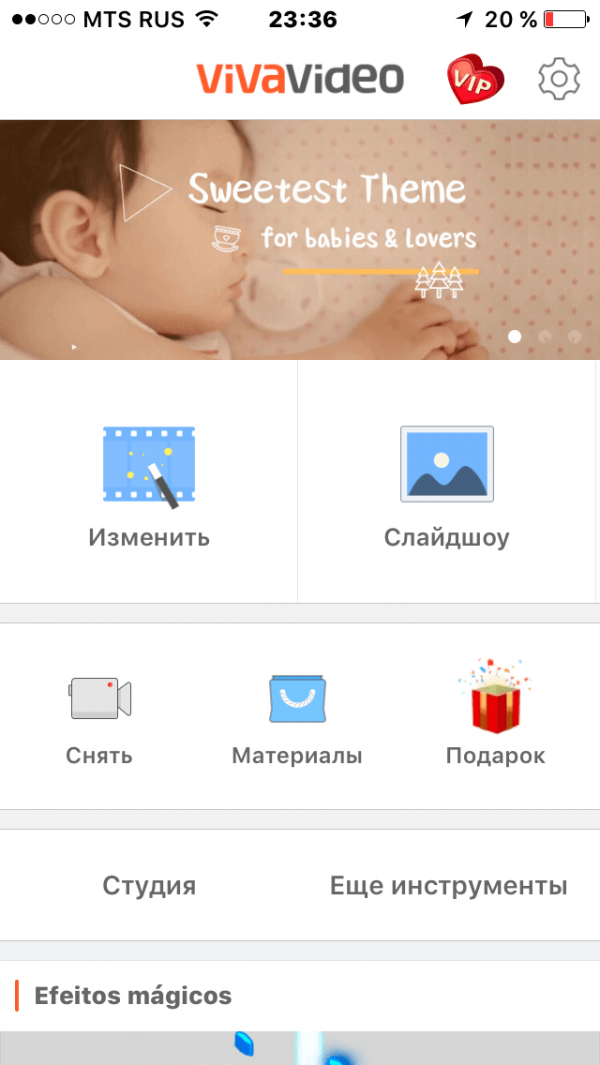This screenshot has height=1065, width=600.
Task: Open Материалы store
Action: click(297, 715)
